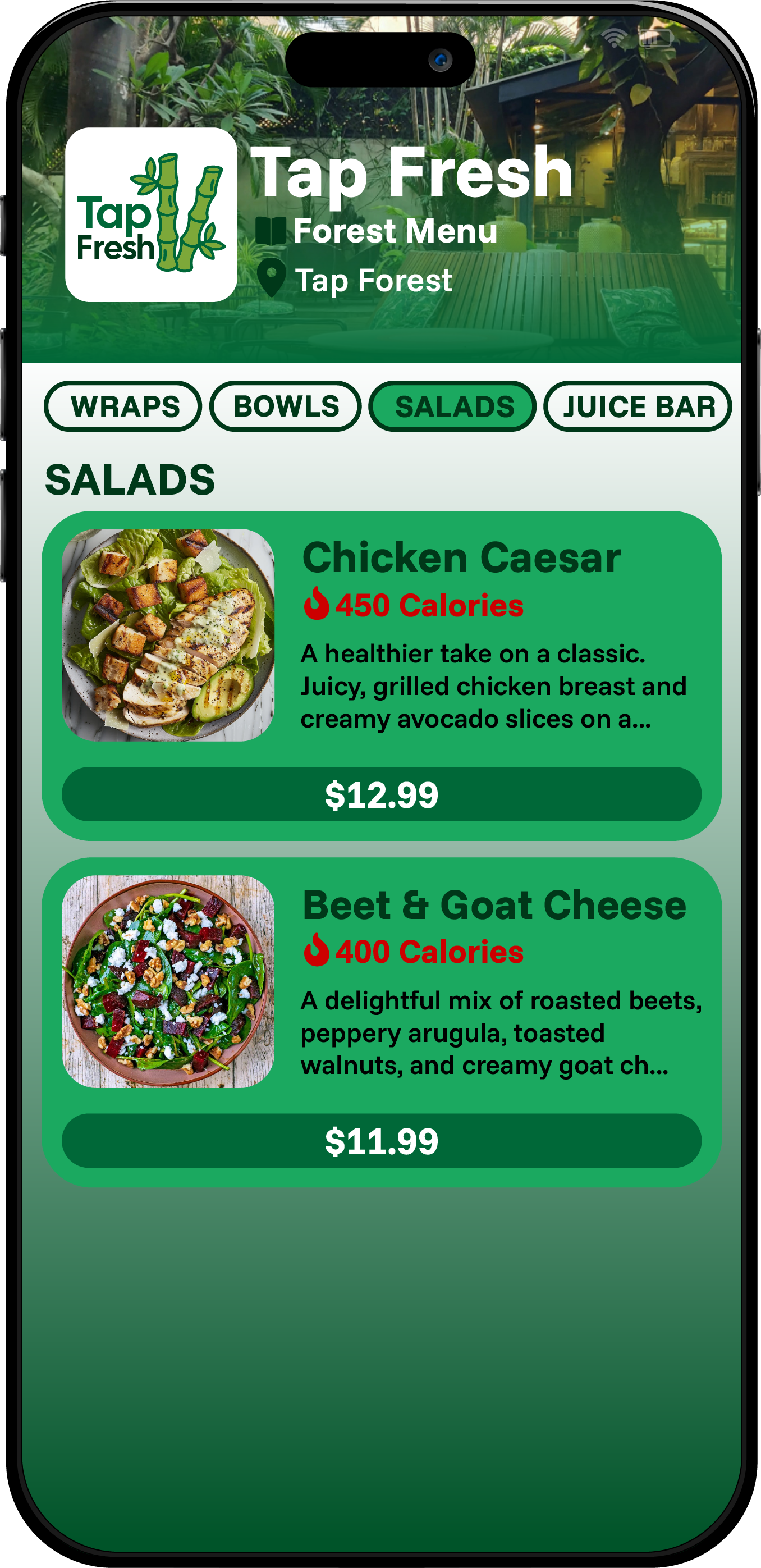Switch to the Wraps category
Viewport: 761px width, 1568px height.
coord(123,406)
